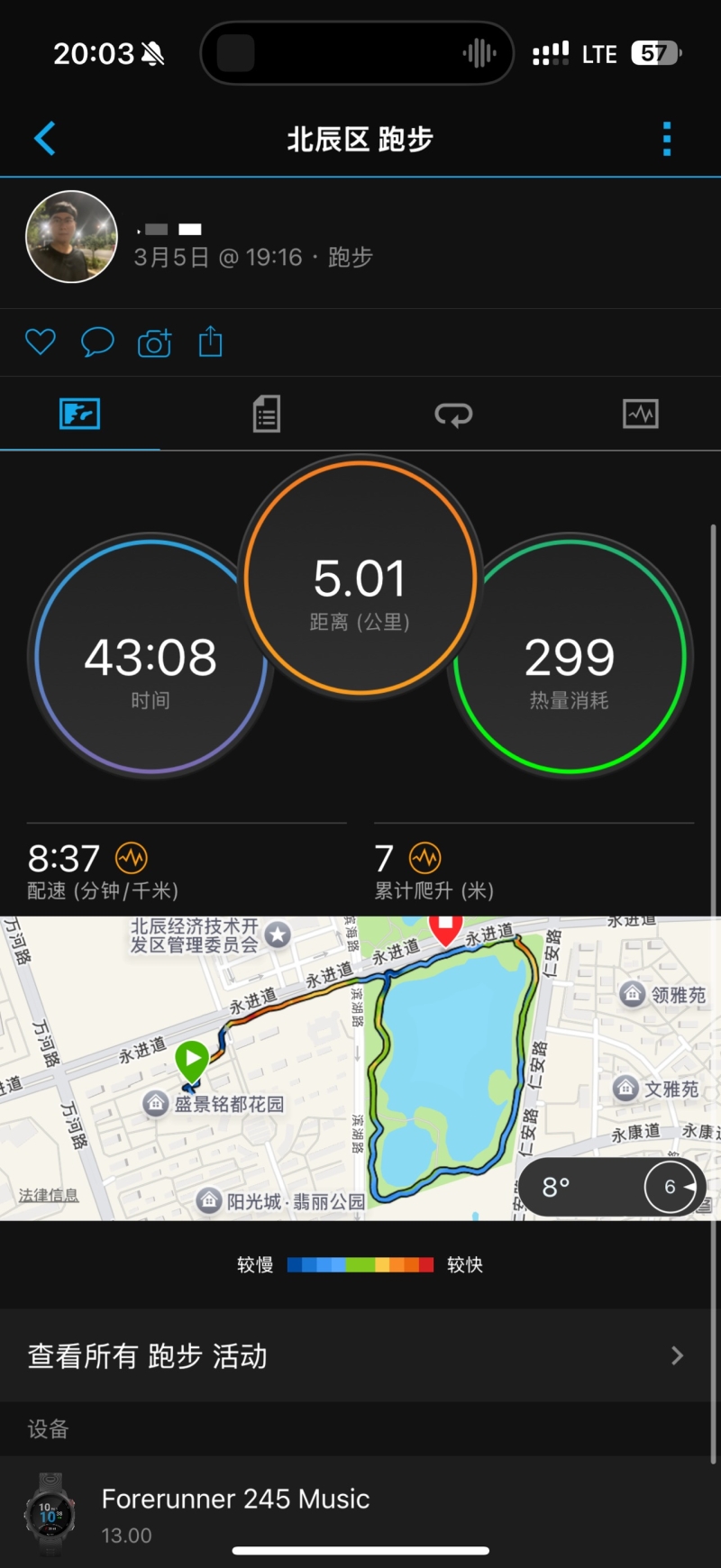The width and height of the screenshot is (721, 1568).
Task: Go back from the 北辰区 跑步 activity
Action: [x=45, y=139]
